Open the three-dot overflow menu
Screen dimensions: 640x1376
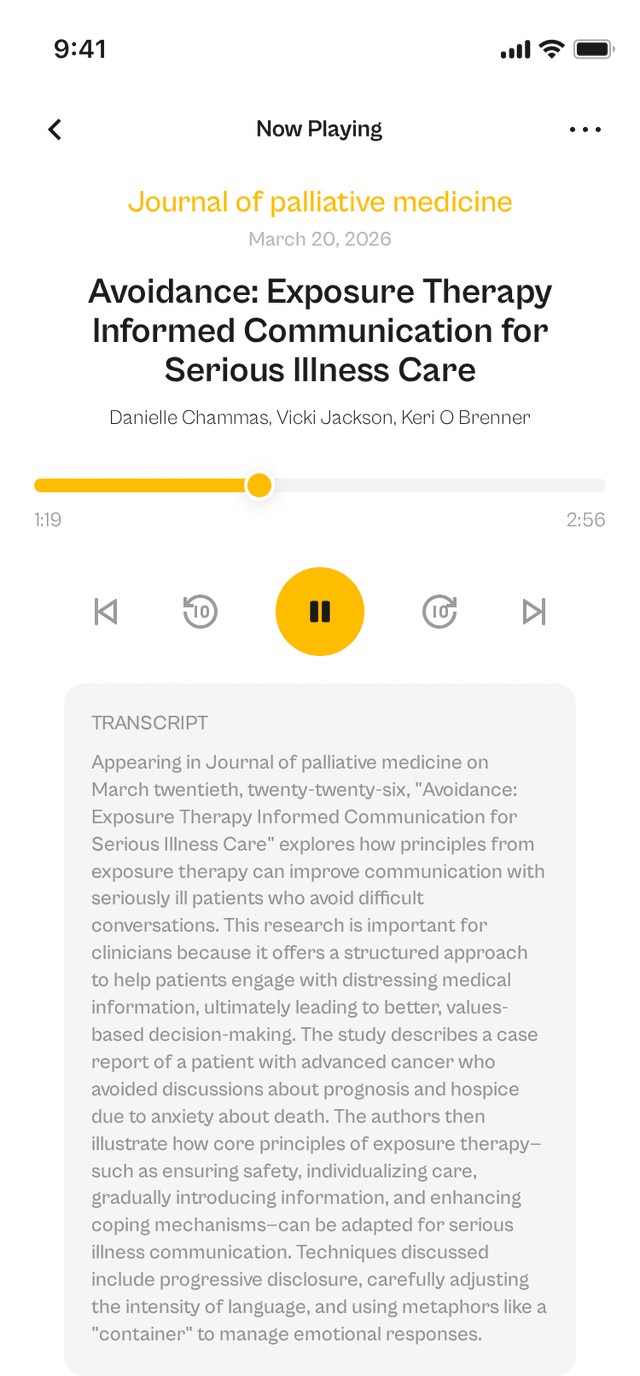point(585,129)
